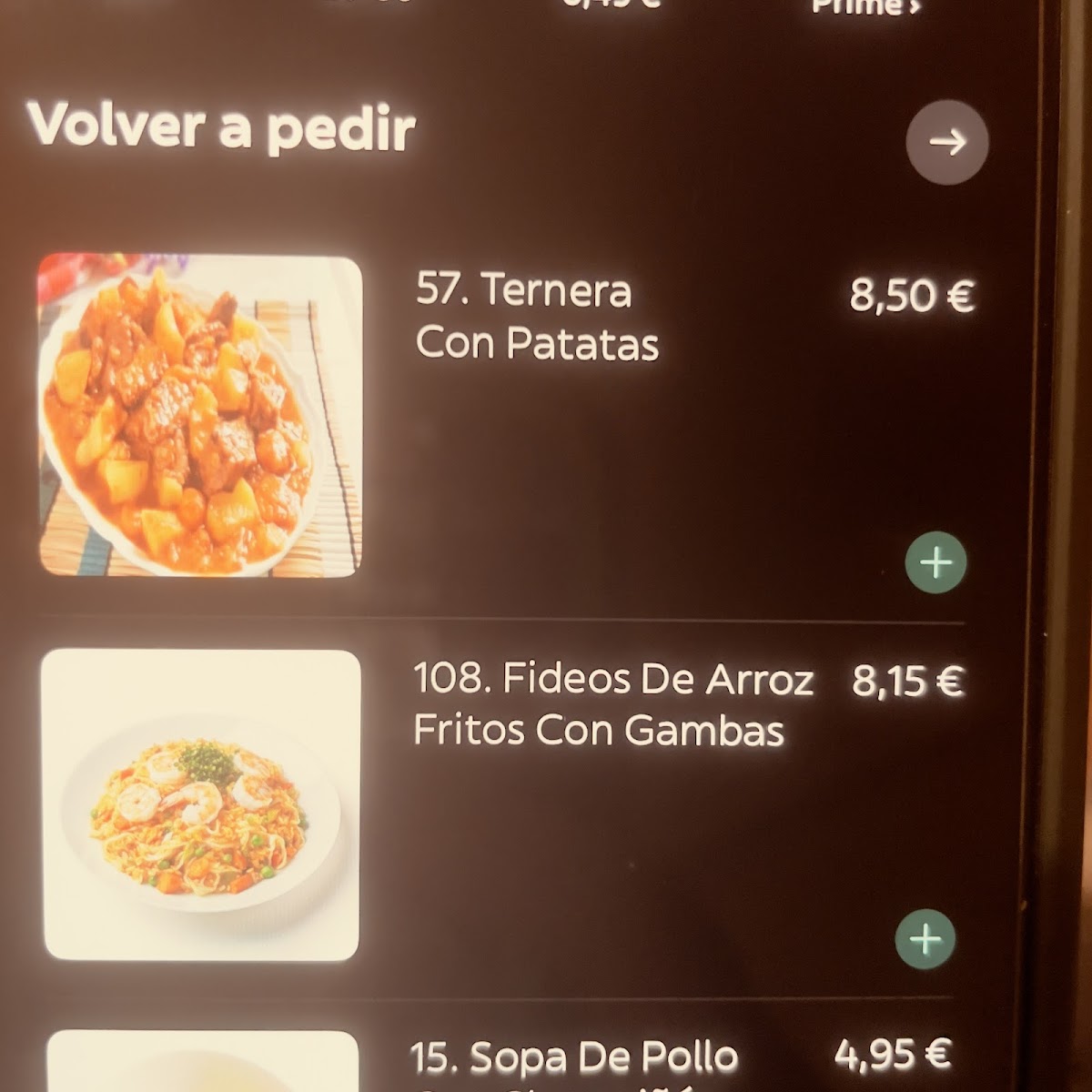Open the Volver a pedir arrow
This screenshot has width=1092, height=1092.
(946, 142)
